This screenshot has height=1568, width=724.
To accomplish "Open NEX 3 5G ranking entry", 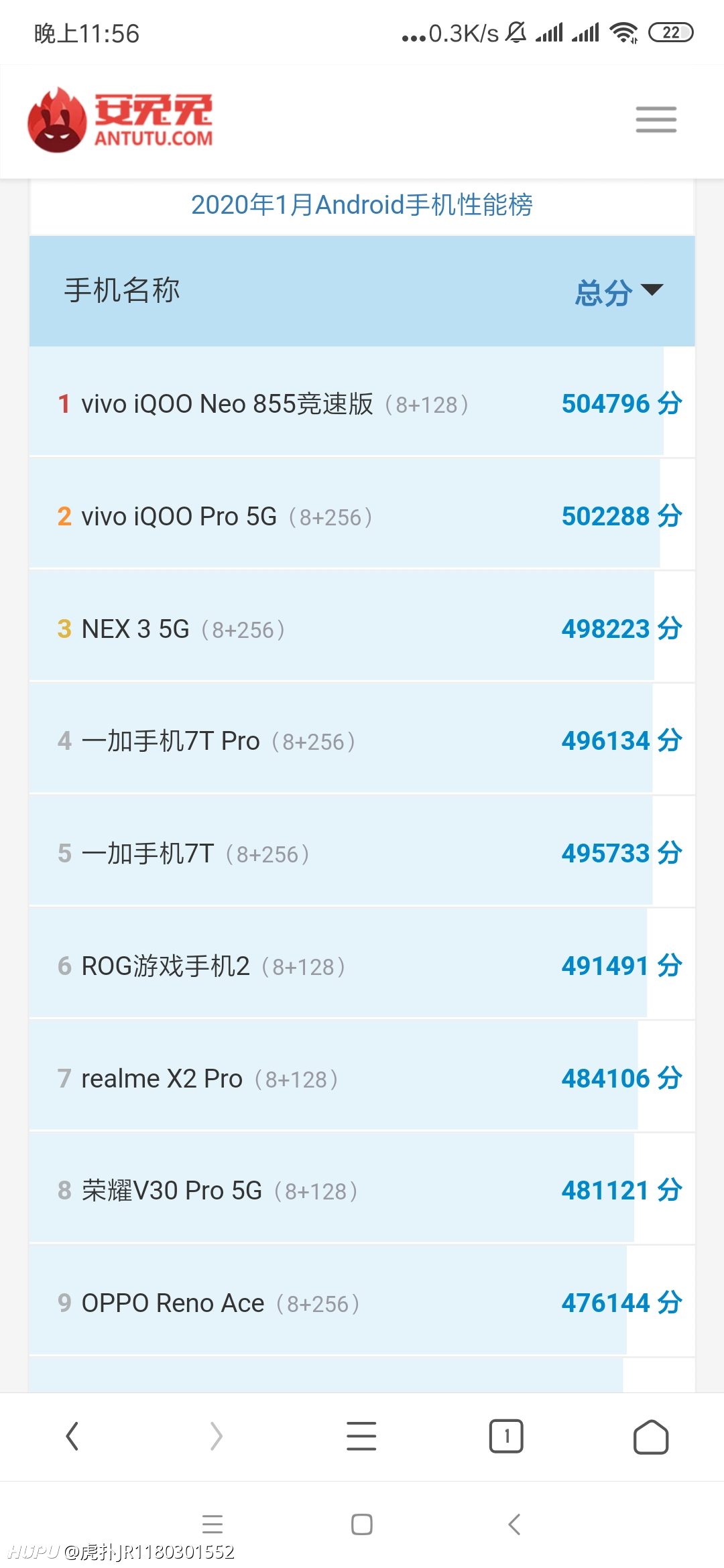I will pos(362,628).
